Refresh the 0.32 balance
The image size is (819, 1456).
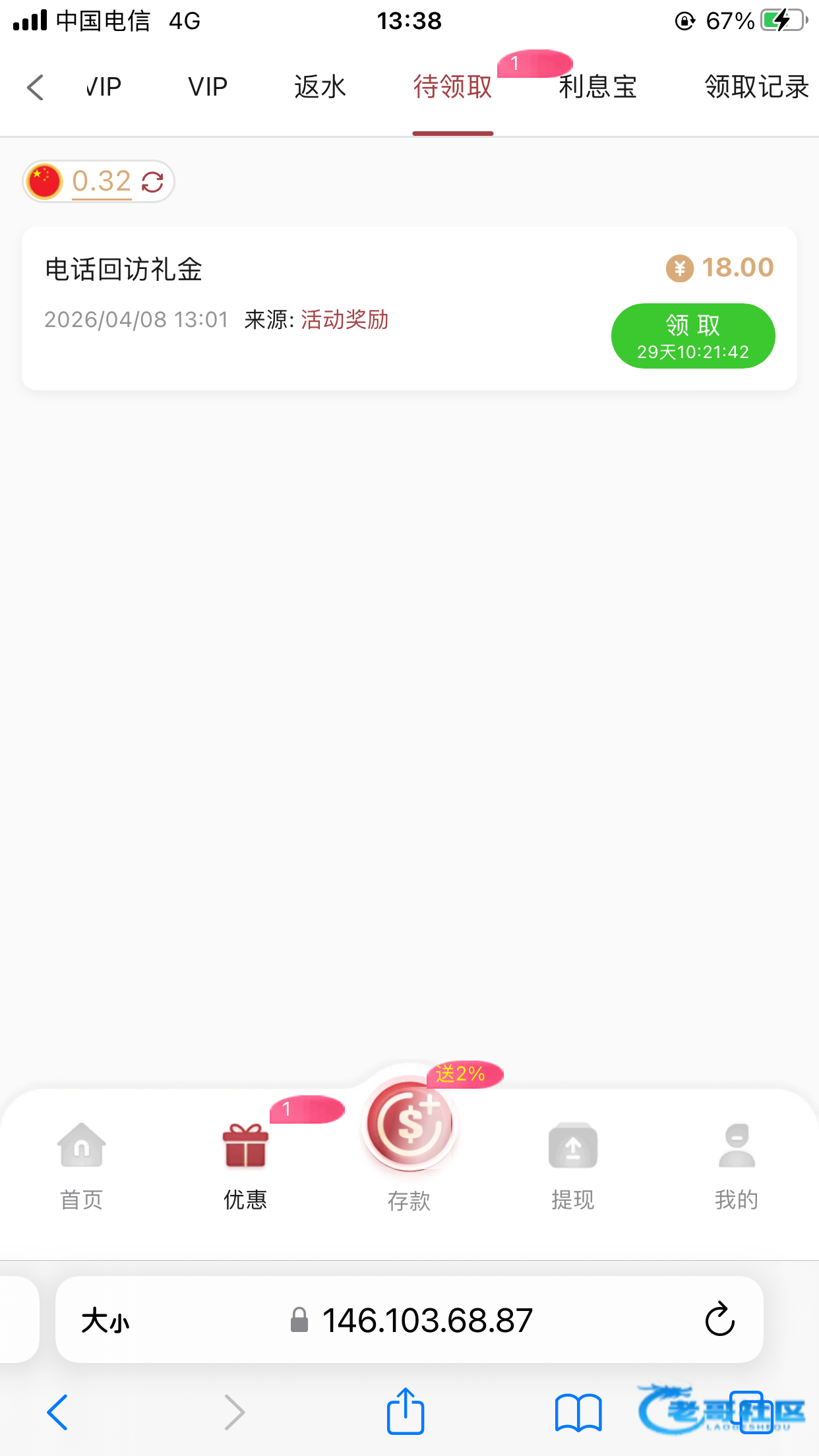coord(153,182)
